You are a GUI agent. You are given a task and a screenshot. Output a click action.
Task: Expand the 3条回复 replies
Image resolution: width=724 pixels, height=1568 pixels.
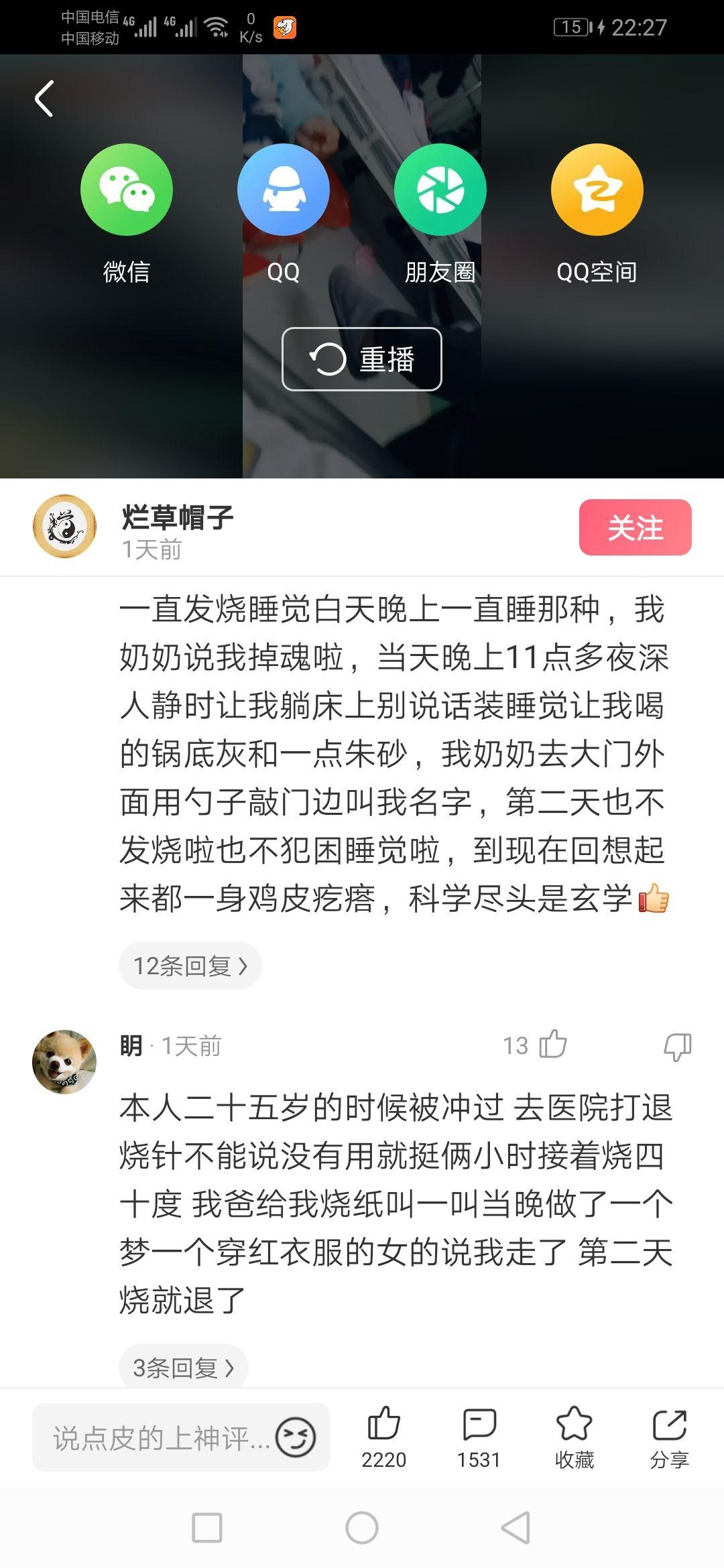[183, 1367]
